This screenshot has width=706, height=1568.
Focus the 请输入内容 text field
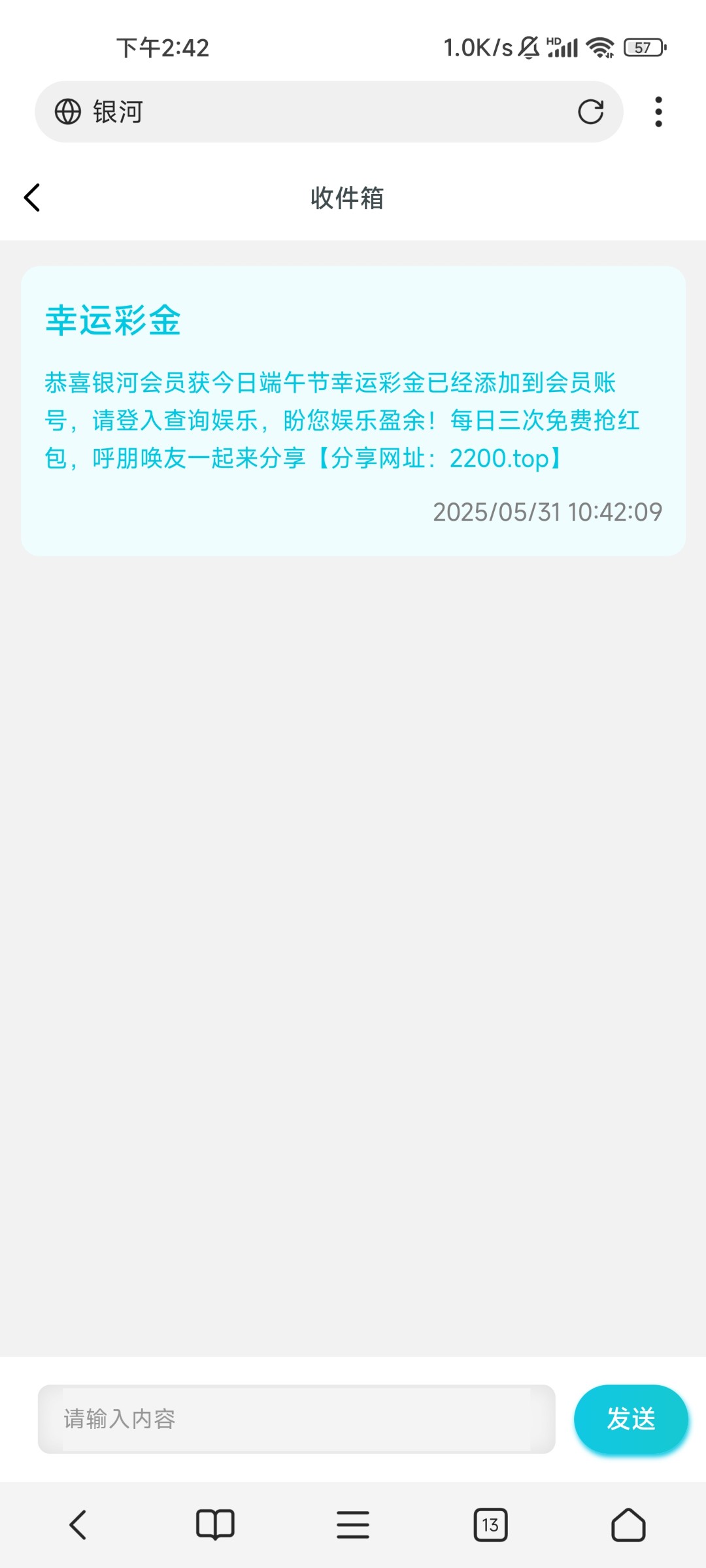pos(296,1418)
